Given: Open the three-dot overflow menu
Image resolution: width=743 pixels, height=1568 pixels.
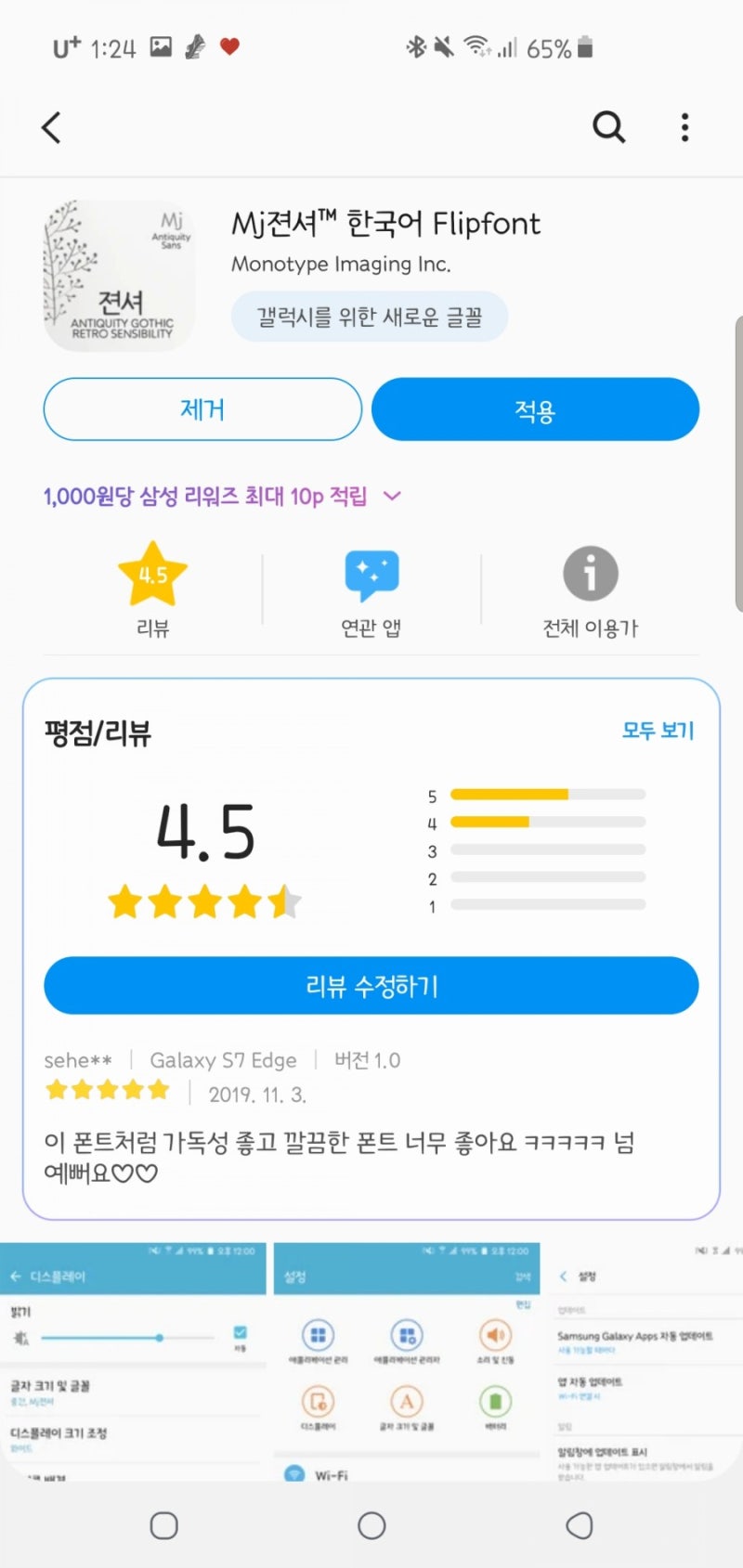Looking at the screenshot, I should (x=684, y=127).
